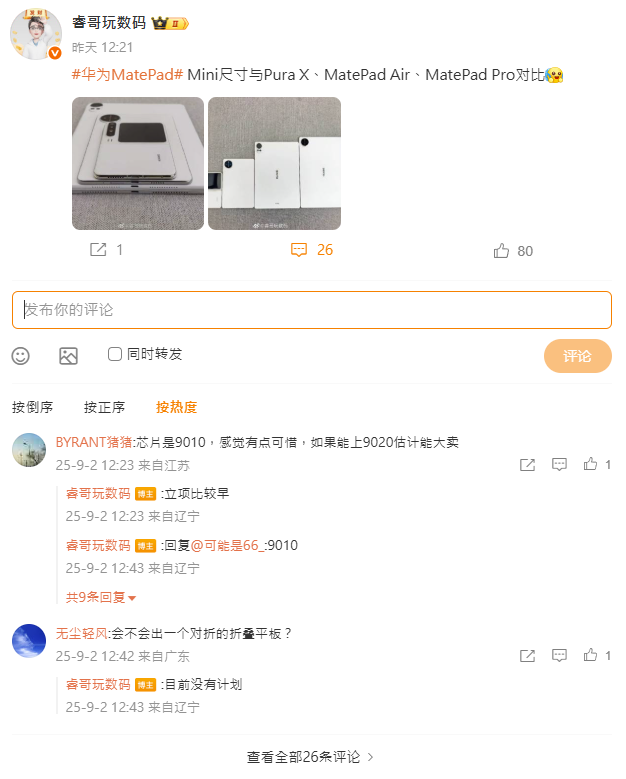Repost this post via the share icon
This screenshot has height=779, width=626.
[98, 250]
